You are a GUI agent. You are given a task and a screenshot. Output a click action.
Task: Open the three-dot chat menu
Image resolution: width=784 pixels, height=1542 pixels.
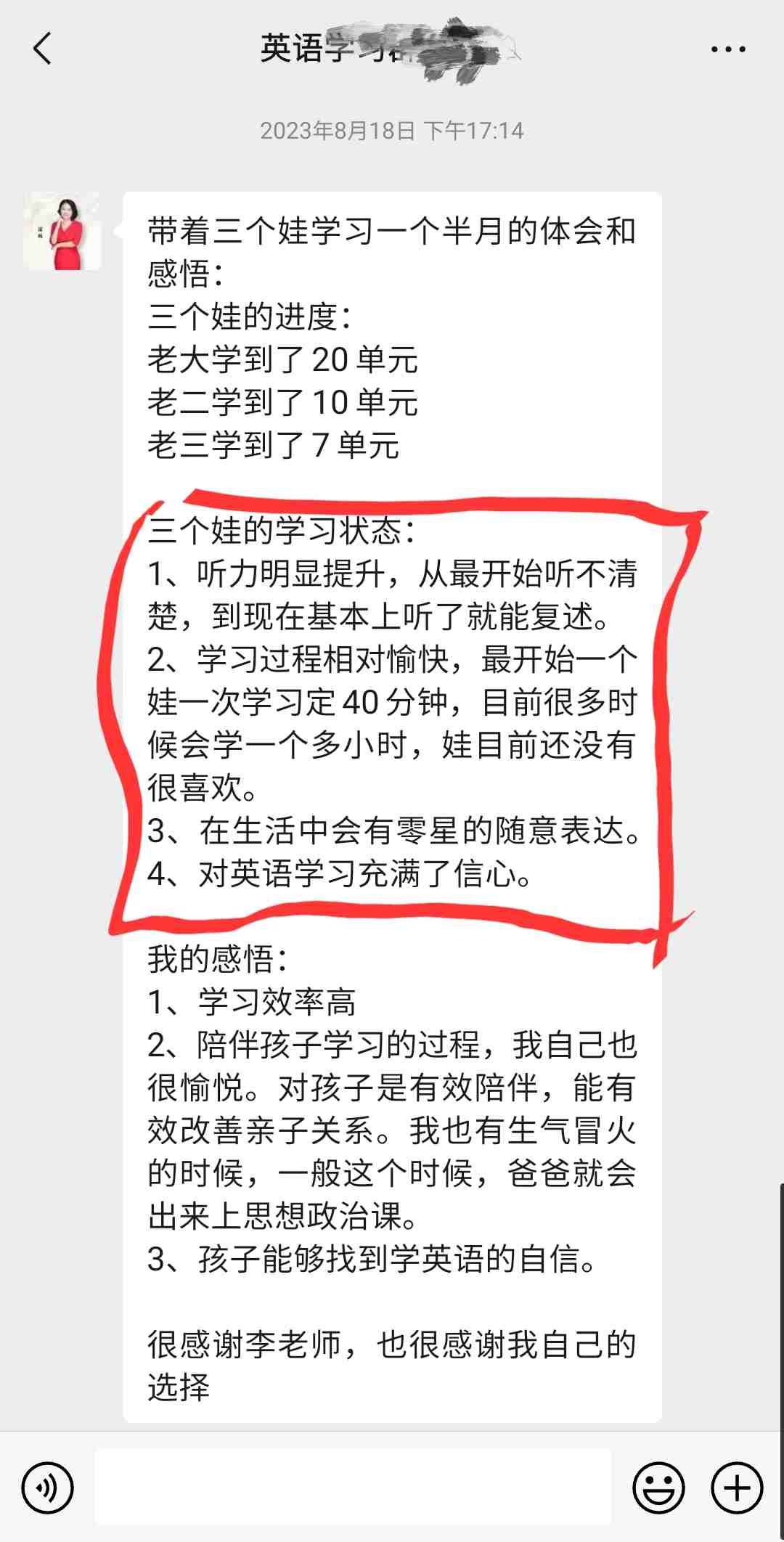coord(727,49)
